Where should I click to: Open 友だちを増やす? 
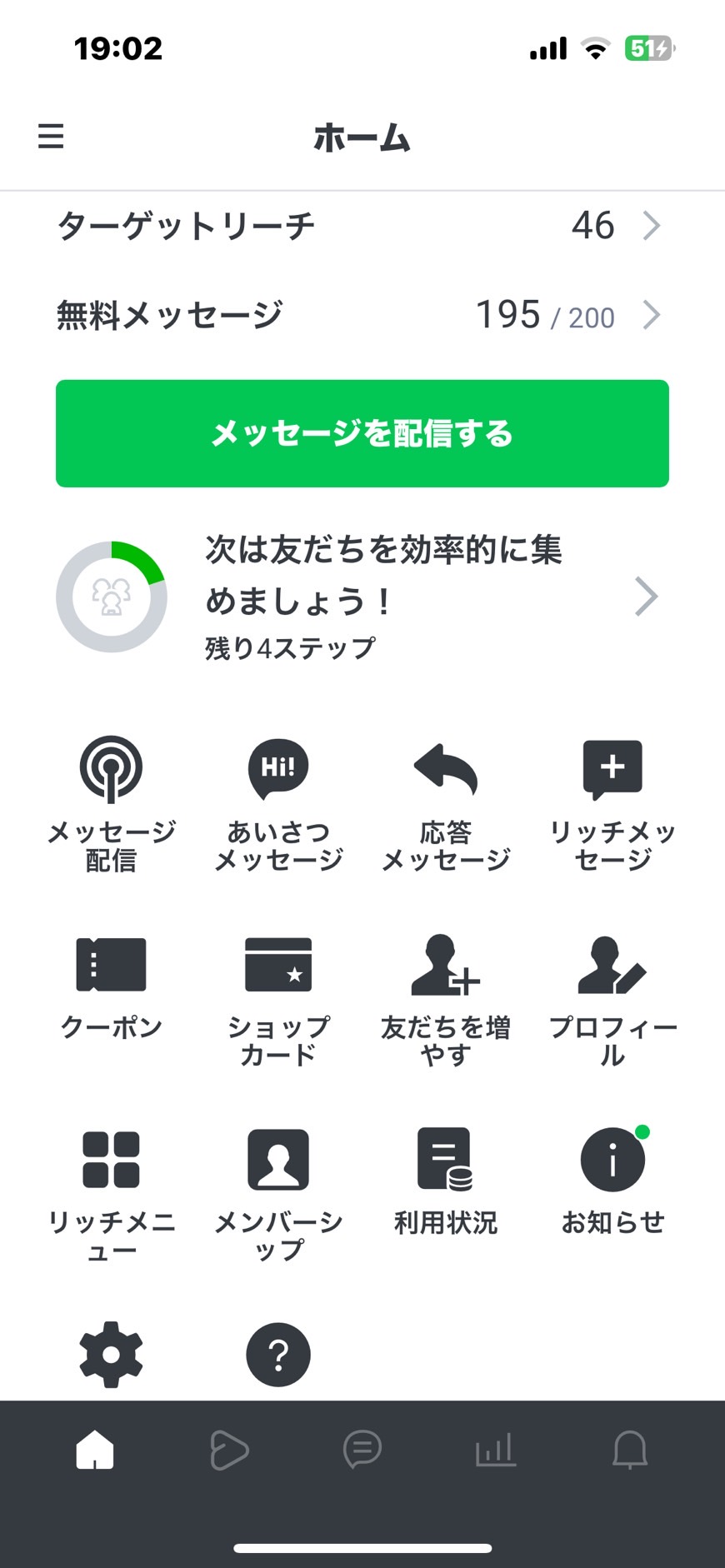[446, 1000]
